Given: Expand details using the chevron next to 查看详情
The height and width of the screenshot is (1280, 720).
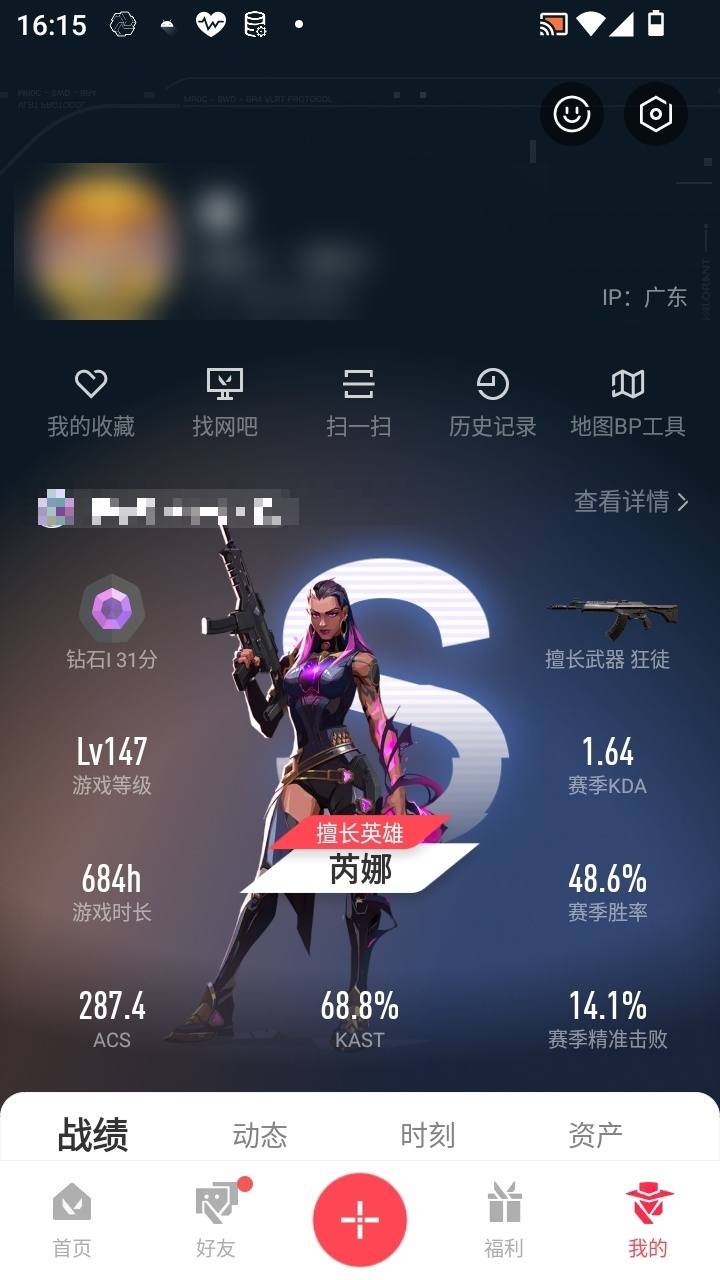Looking at the screenshot, I should pyautogui.click(x=681, y=503).
